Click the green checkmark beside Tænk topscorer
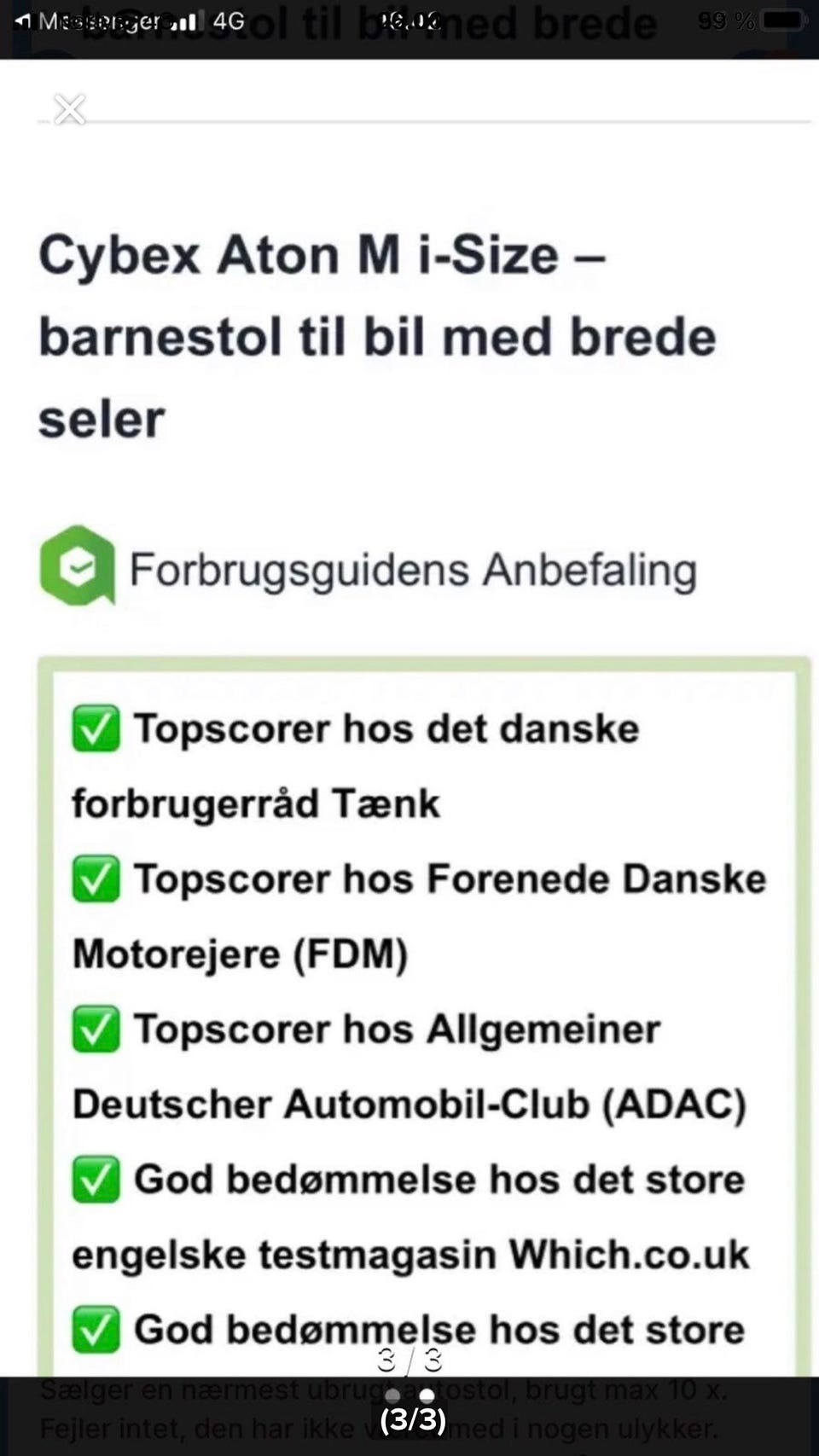Image resolution: width=819 pixels, height=1456 pixels. [96, 728]
